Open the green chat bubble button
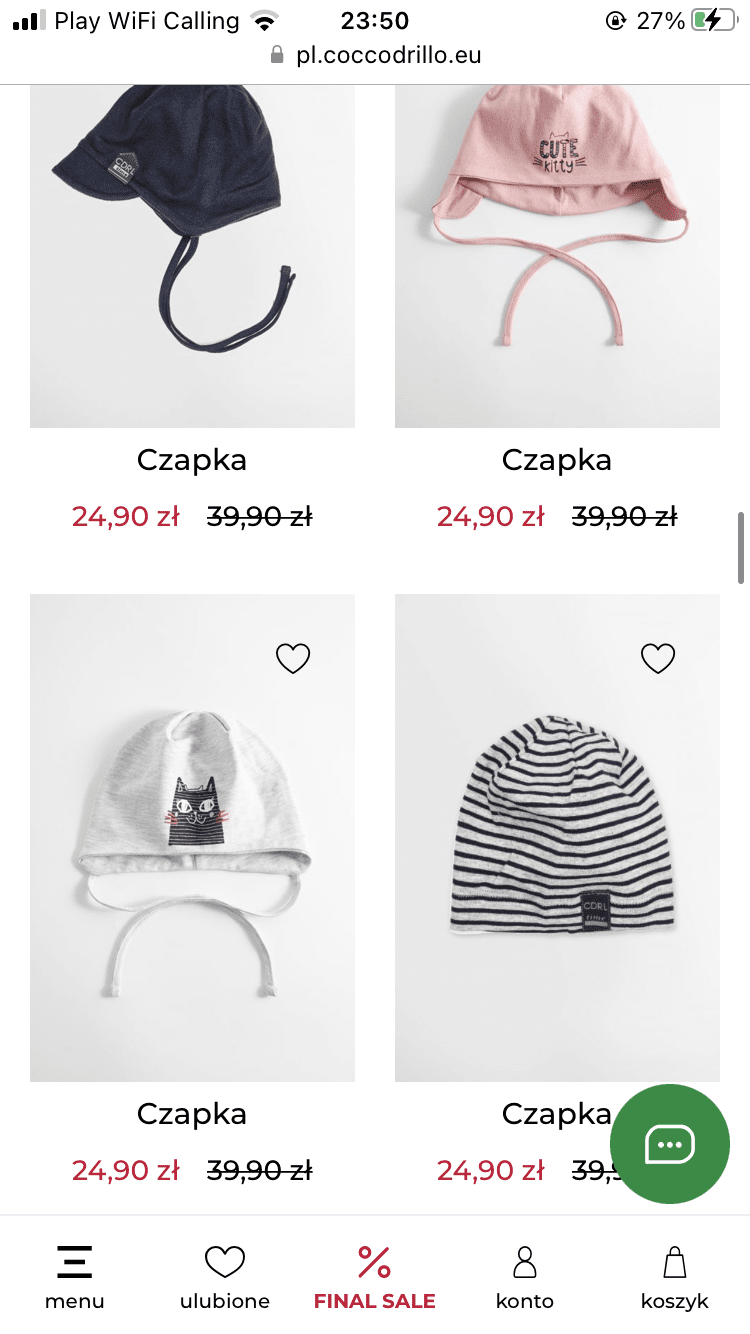 click(669, 1144)
